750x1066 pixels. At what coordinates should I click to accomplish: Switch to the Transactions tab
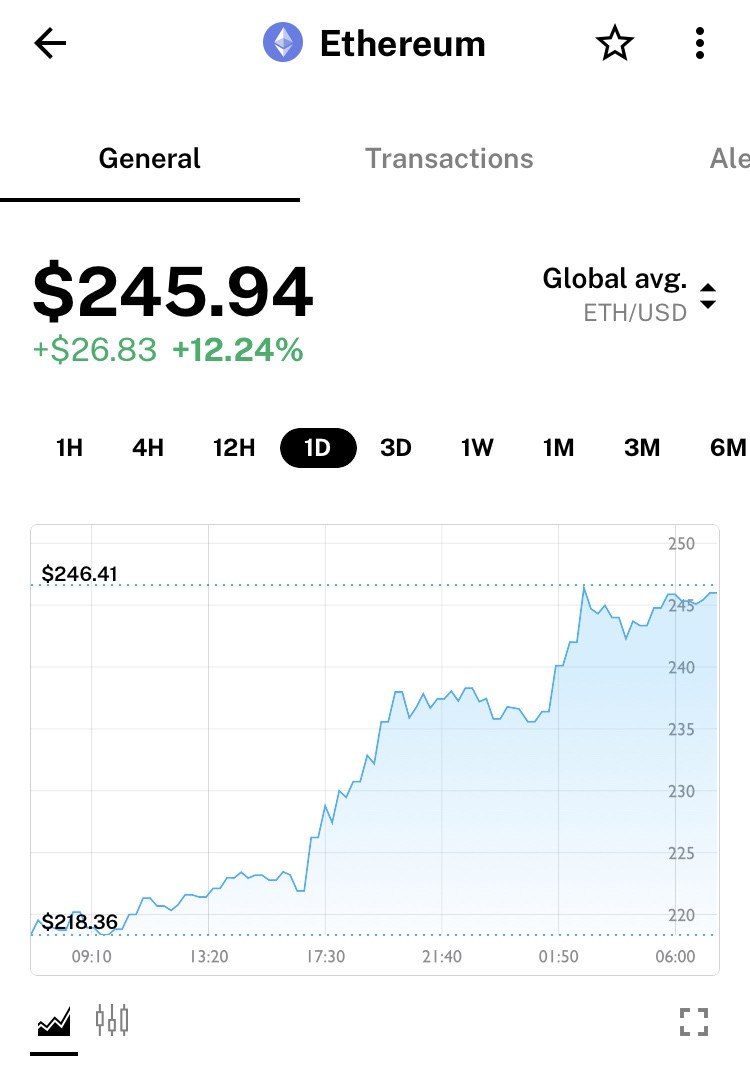449,159
